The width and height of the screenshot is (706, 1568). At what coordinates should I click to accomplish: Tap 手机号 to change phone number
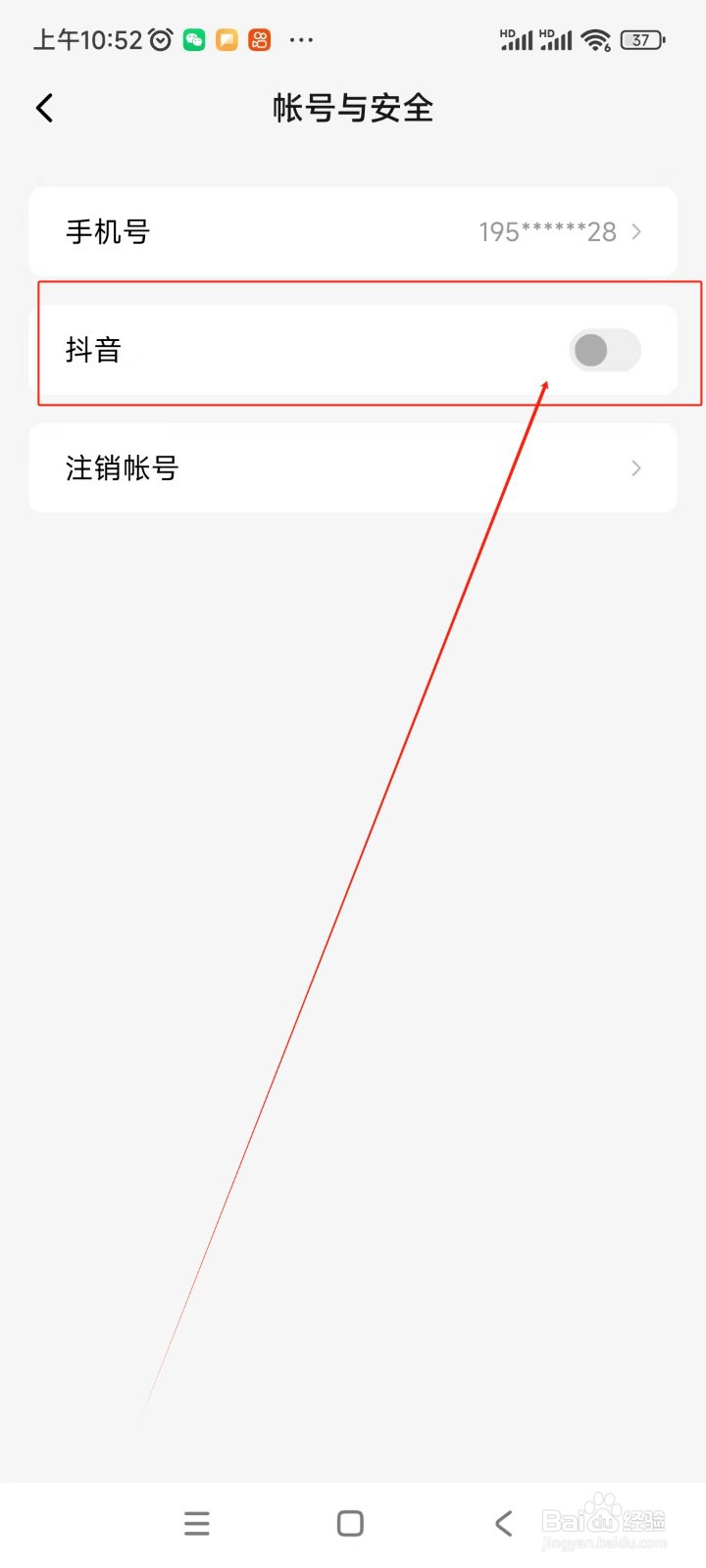(108, 231)
